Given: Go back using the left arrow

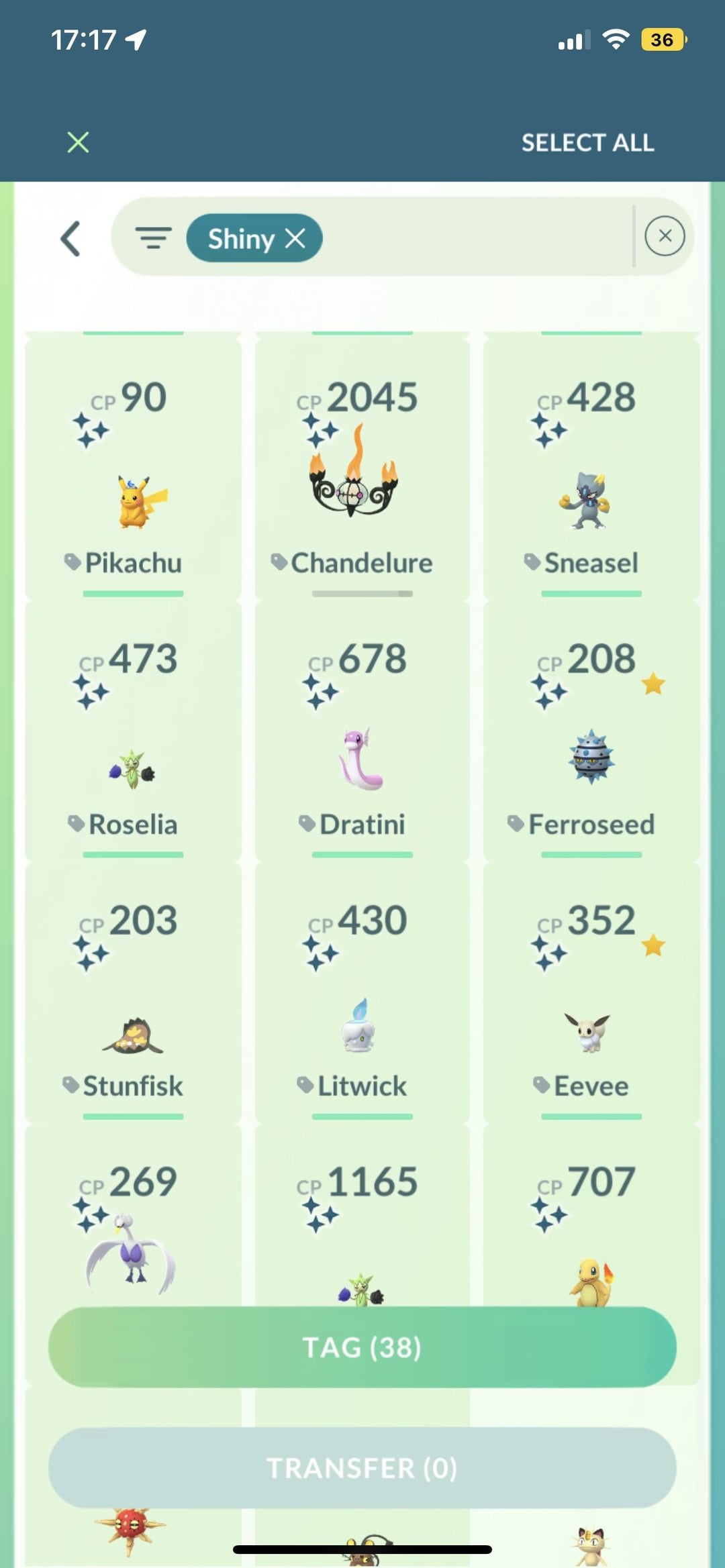Looking at the screenshot, I should 71,238.
